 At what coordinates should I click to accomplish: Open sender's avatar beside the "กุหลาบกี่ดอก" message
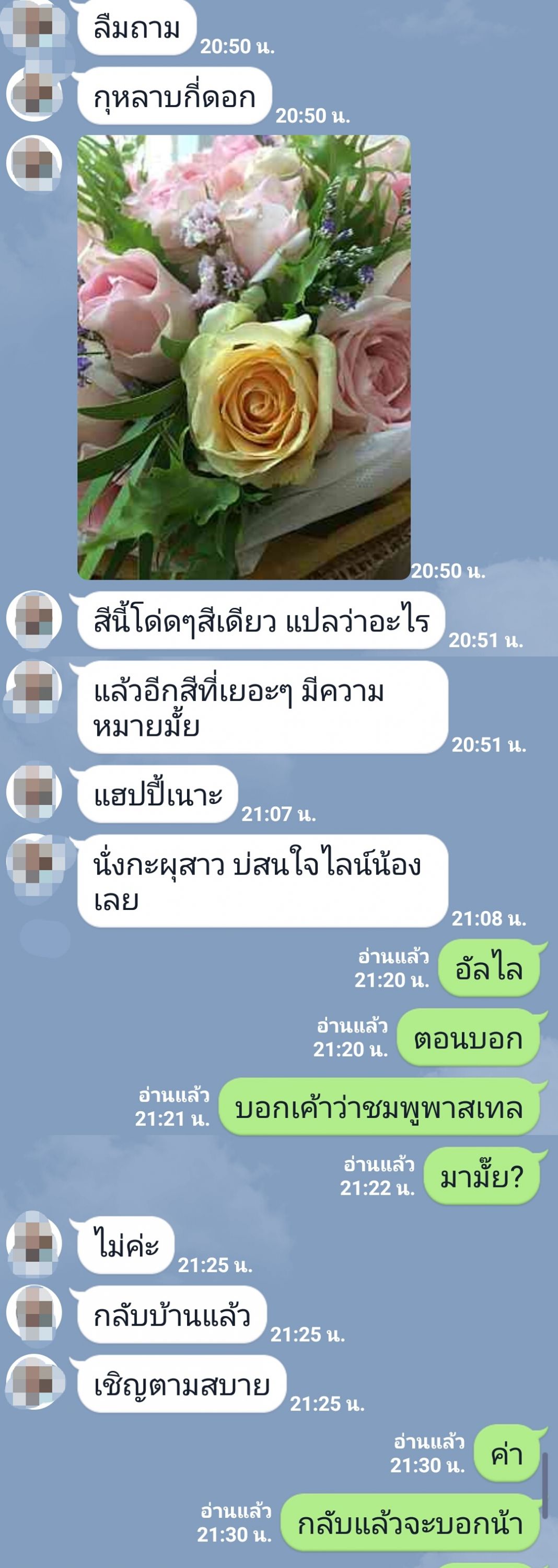(x=34, y=96)
